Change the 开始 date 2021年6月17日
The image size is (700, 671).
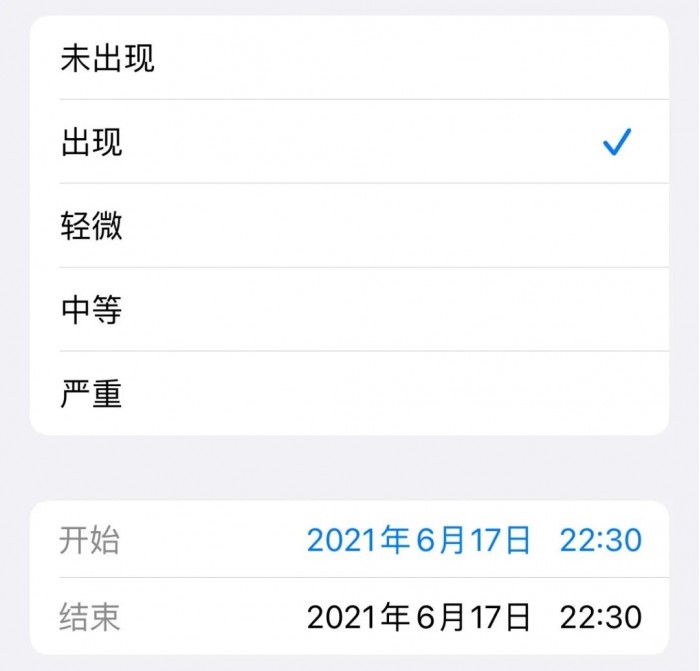point(418,540)
